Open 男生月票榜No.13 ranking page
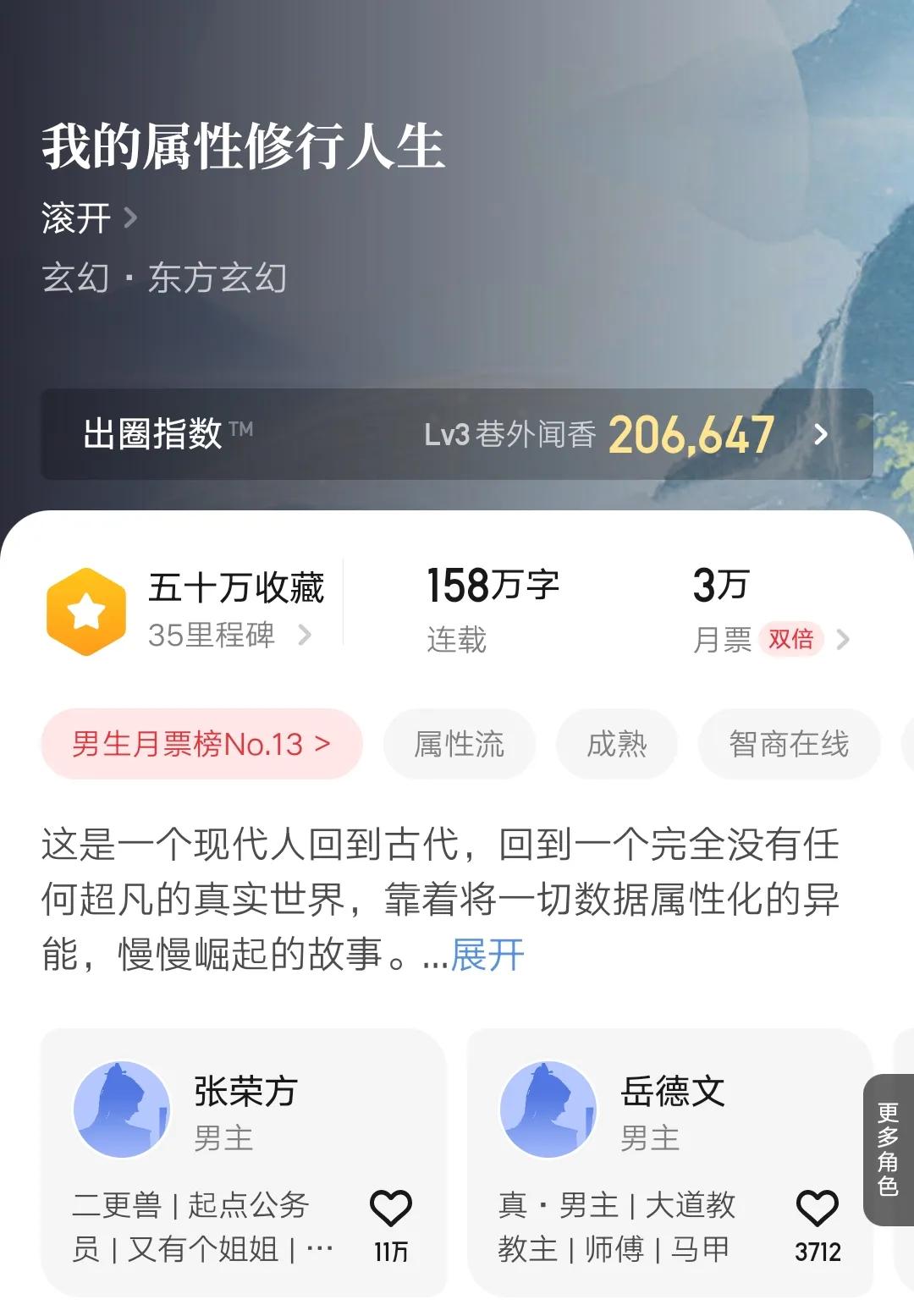Viewport: 914px width, 1316px height. pyautogui.click(x=201, y=743)
